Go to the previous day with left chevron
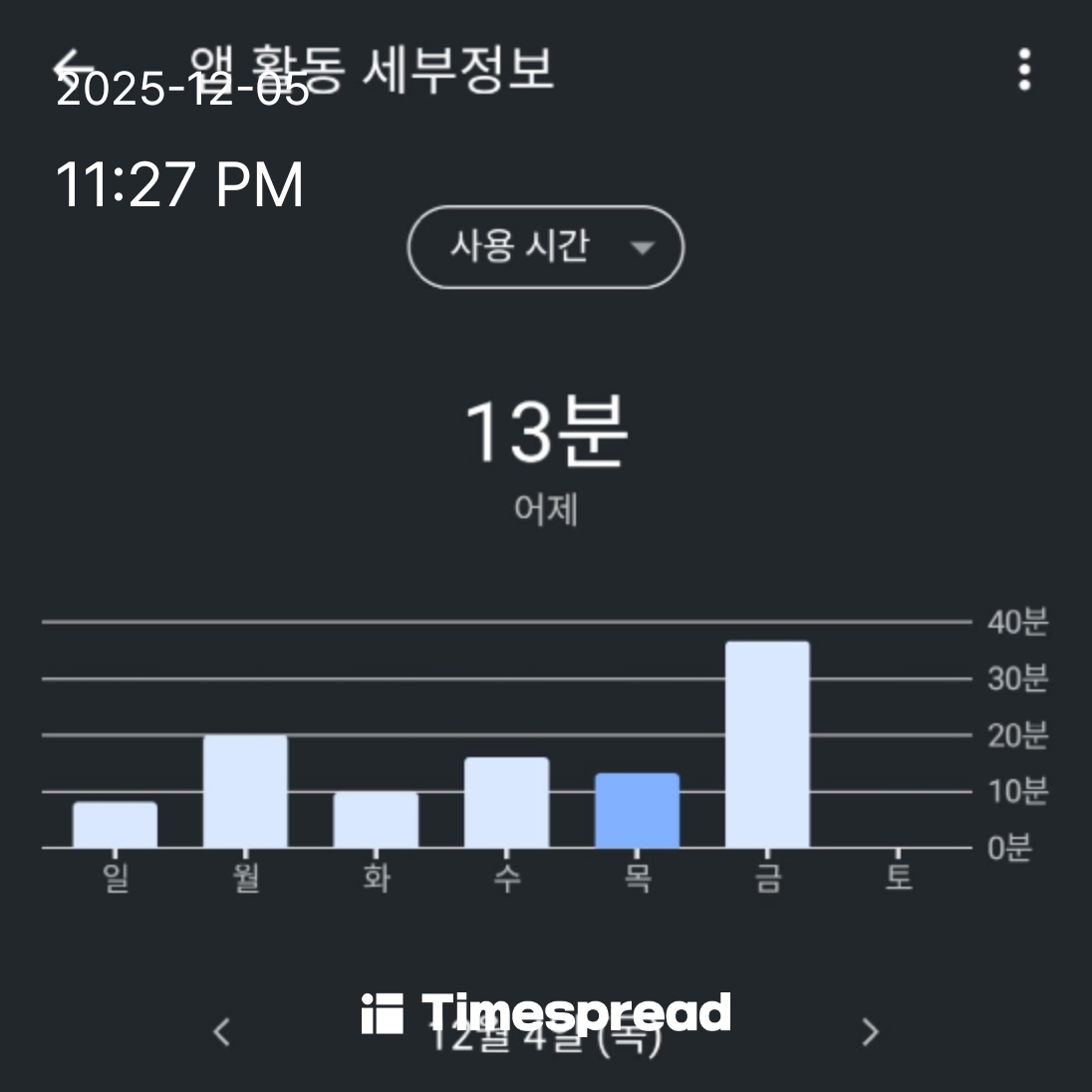This screenshot has height=1092, width=1092. click(x=222, y=1031)
